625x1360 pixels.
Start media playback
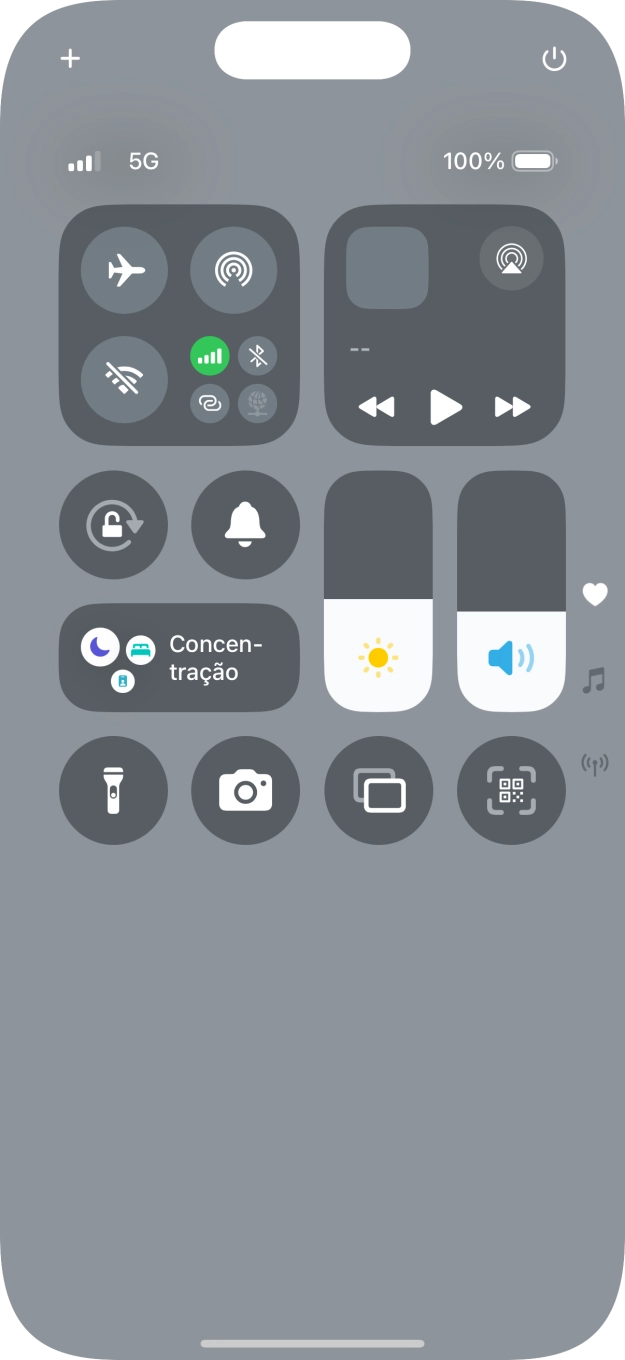click(x=445, y=407)
